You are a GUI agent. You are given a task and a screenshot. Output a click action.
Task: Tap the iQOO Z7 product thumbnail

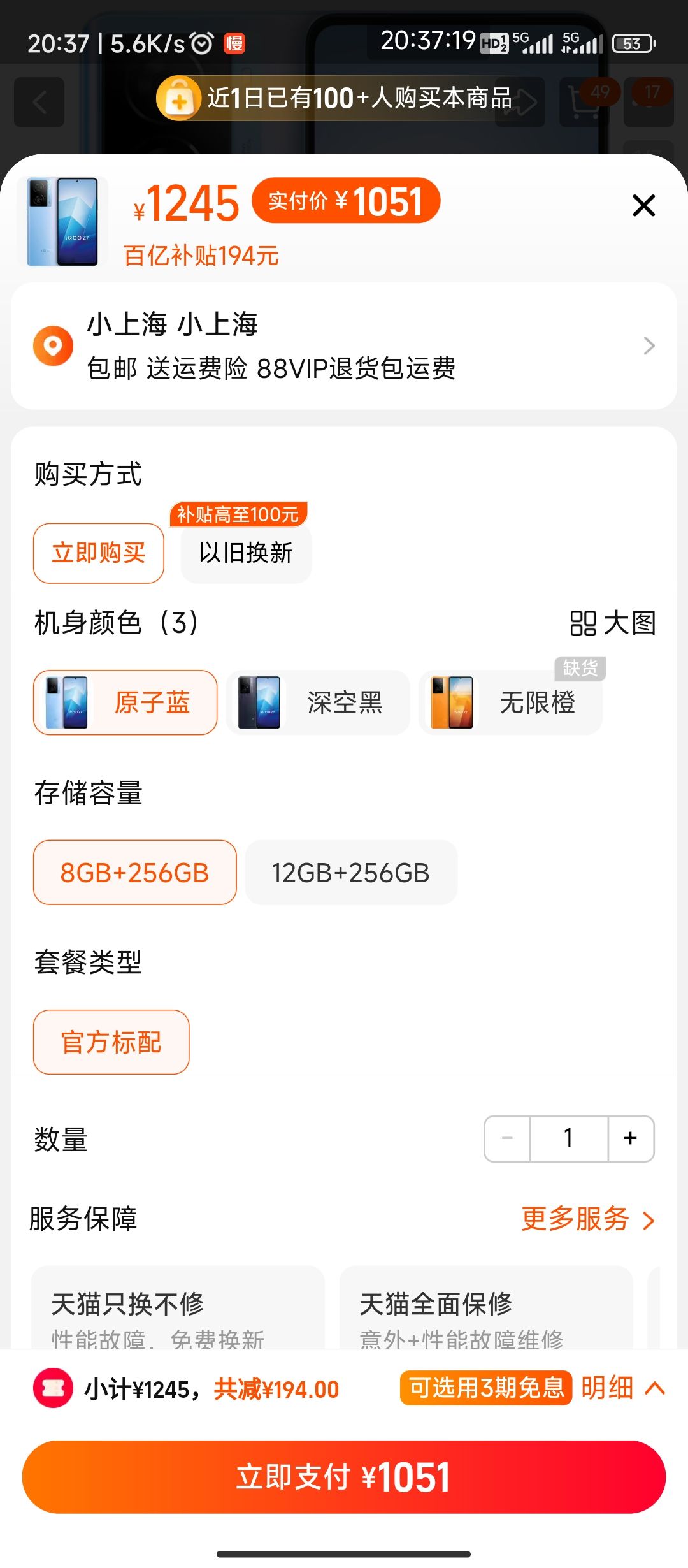(62, 221)
